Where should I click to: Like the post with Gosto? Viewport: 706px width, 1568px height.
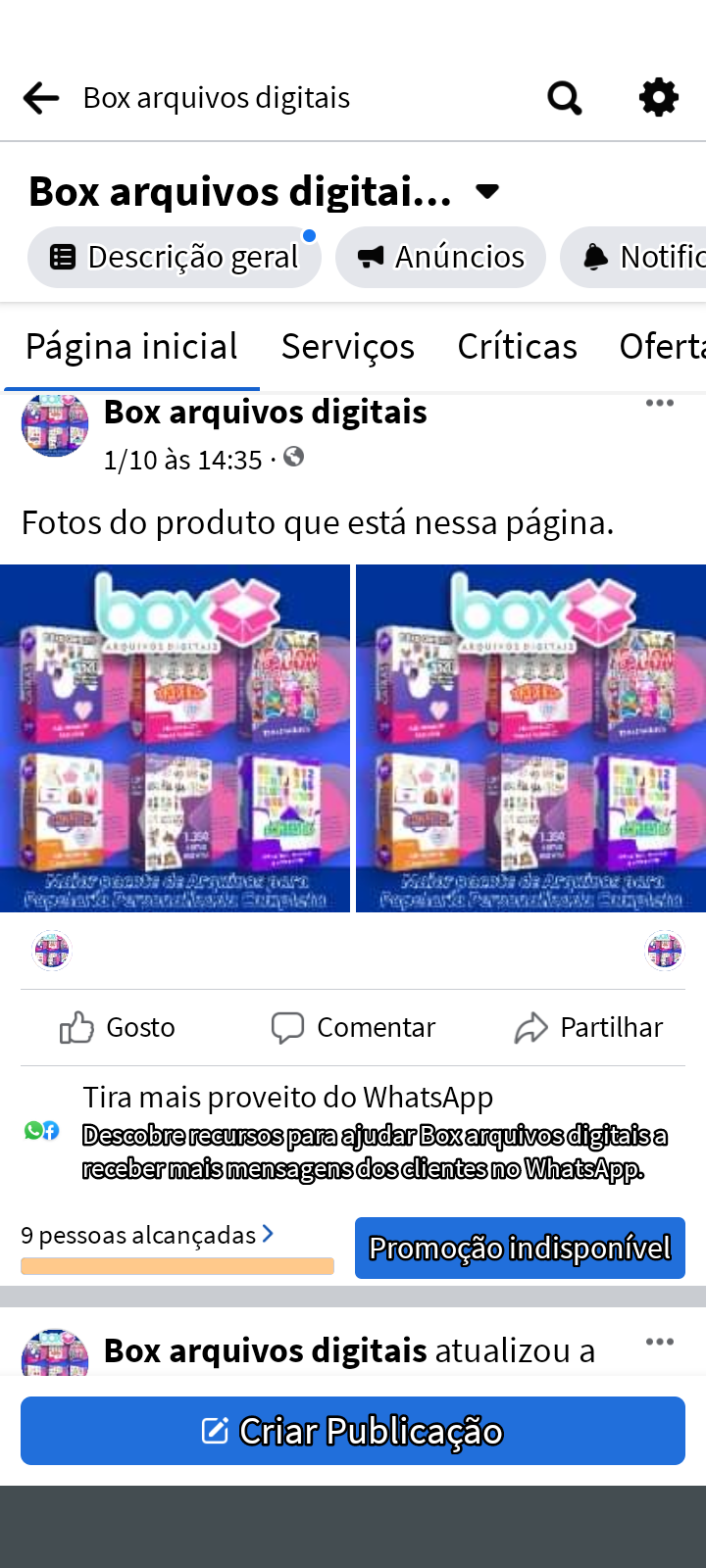(118, 1027)
